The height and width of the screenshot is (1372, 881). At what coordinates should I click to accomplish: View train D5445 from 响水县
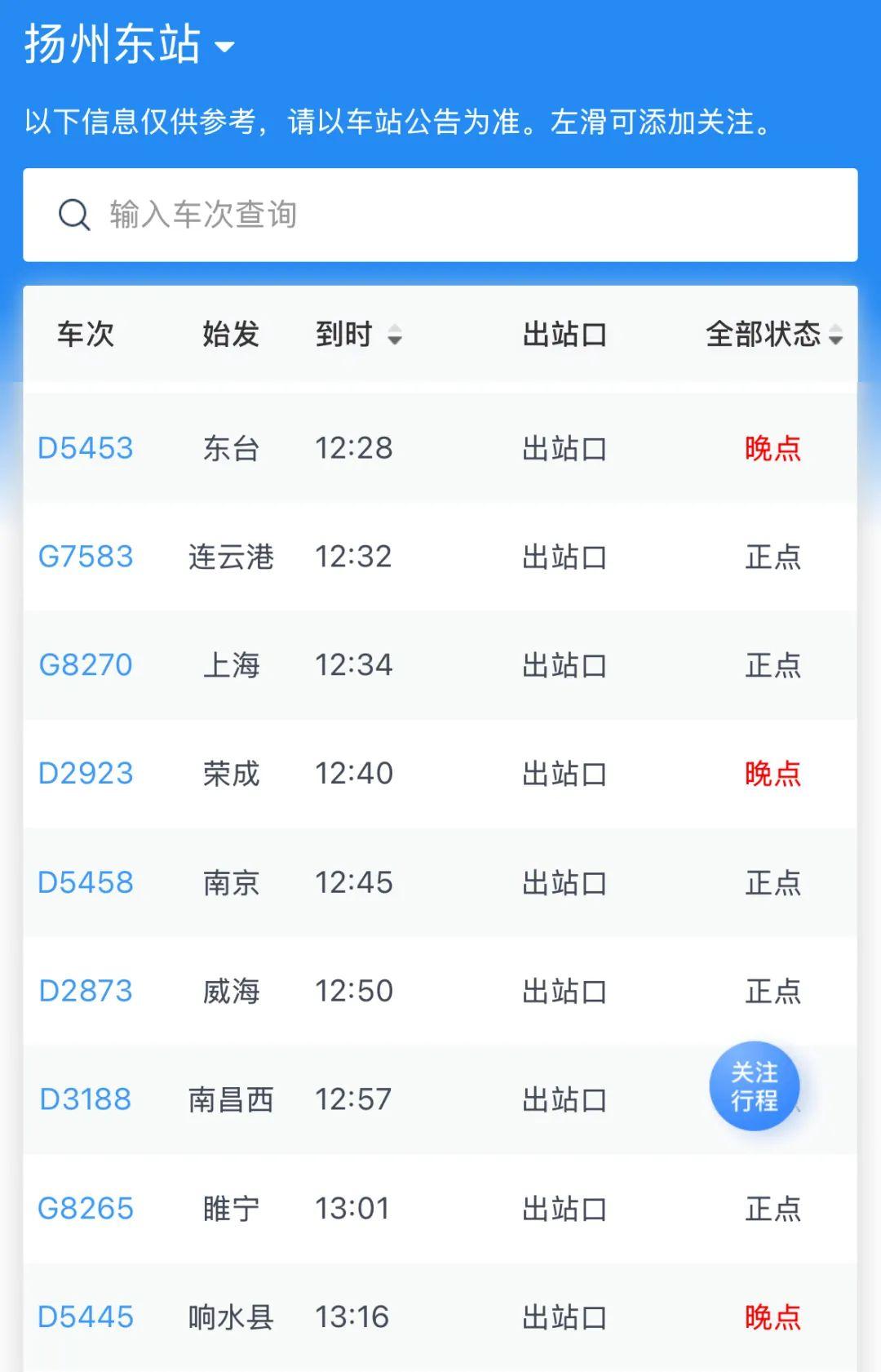86,1316
